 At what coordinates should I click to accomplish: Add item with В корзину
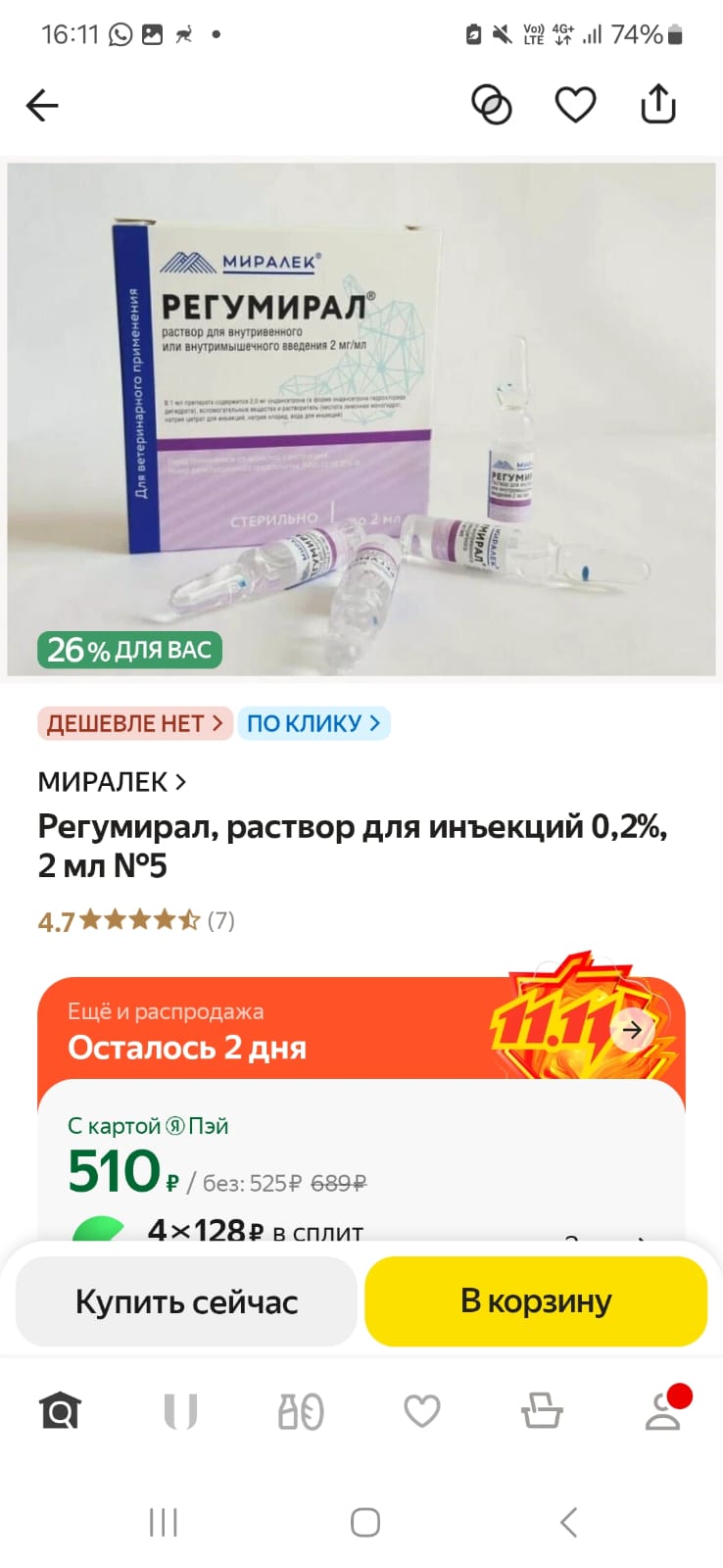[x=536, y=1301]
